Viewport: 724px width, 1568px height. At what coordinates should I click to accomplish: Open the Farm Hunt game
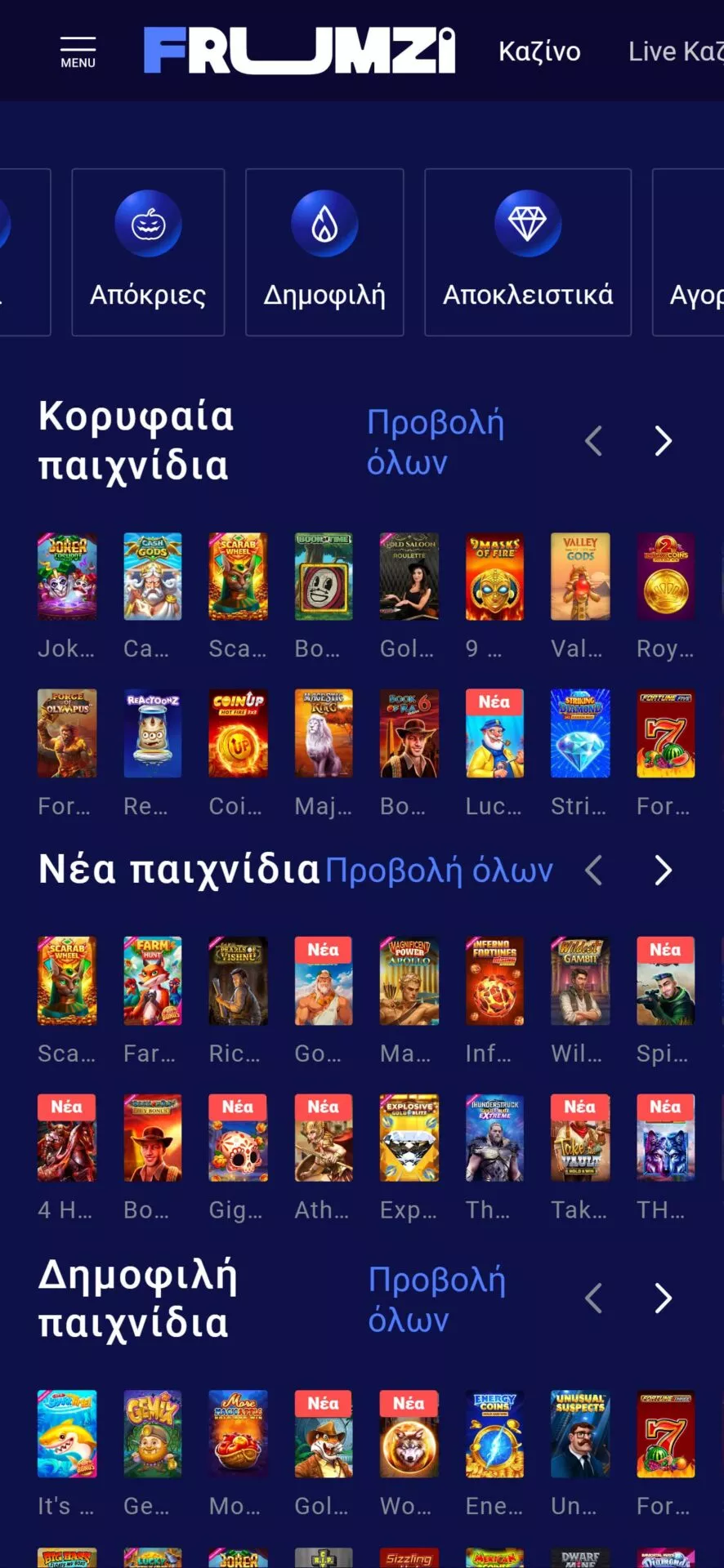(x=153, y=981)
